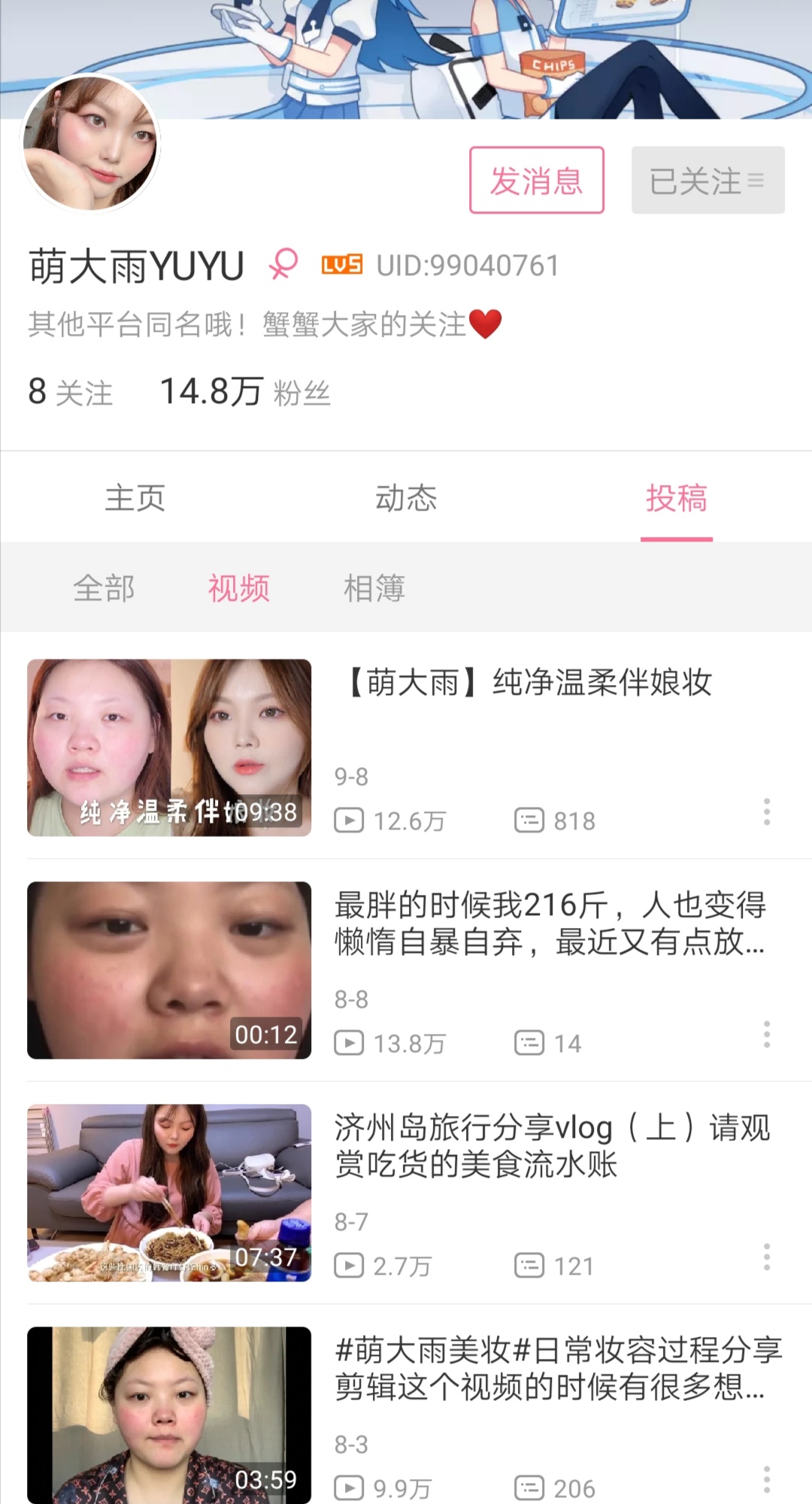The image size is (812, 1504).
Task: Switch to the 动态 tab
Action: [x=406, y=499]
